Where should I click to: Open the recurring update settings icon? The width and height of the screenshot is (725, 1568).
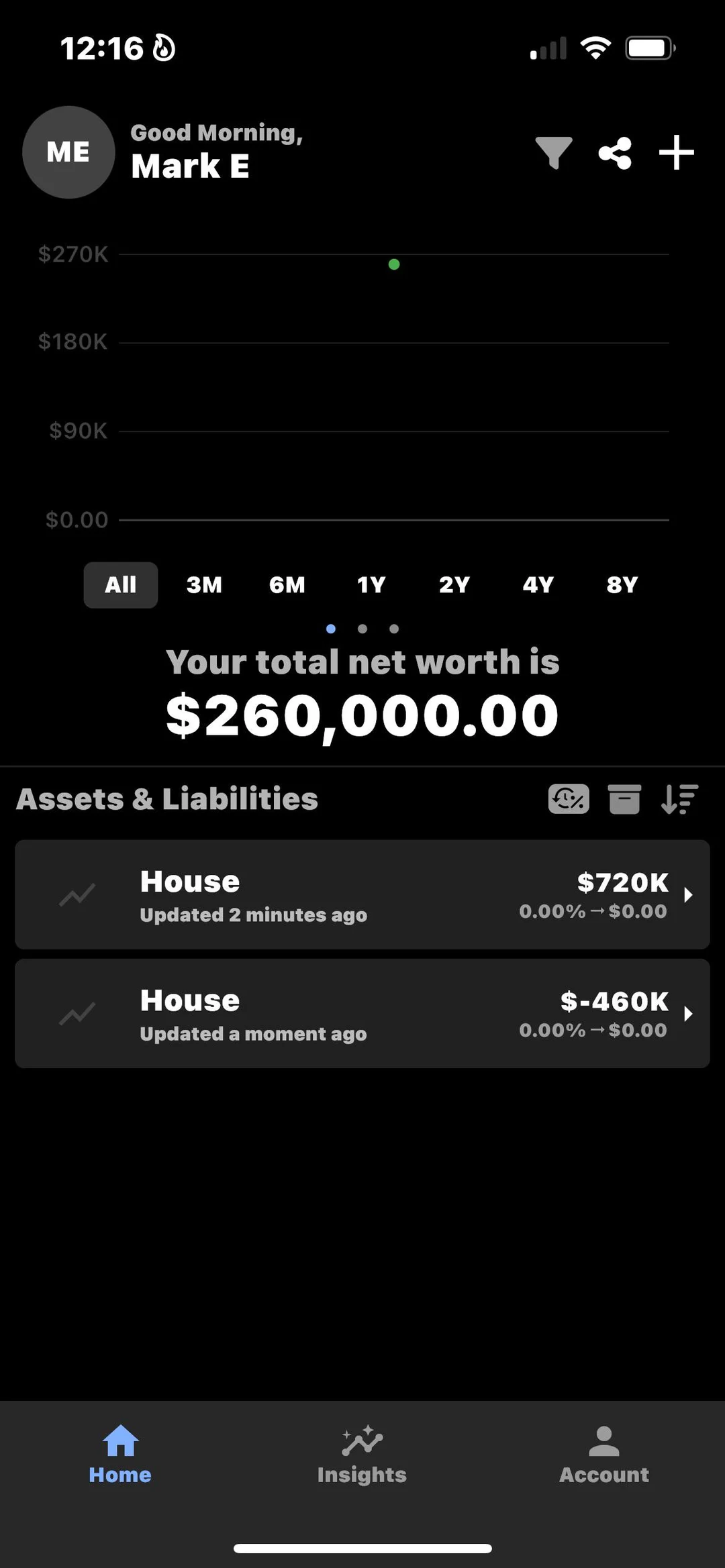pyautogui.click(x=568, y=799)
